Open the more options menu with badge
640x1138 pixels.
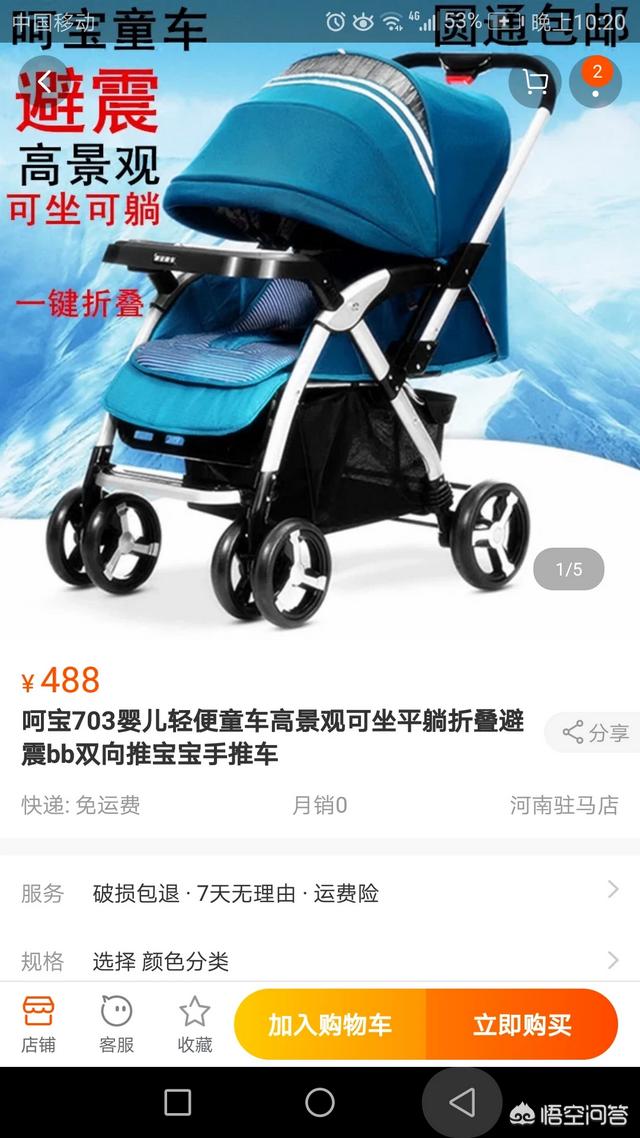click(x=596, y=81)
